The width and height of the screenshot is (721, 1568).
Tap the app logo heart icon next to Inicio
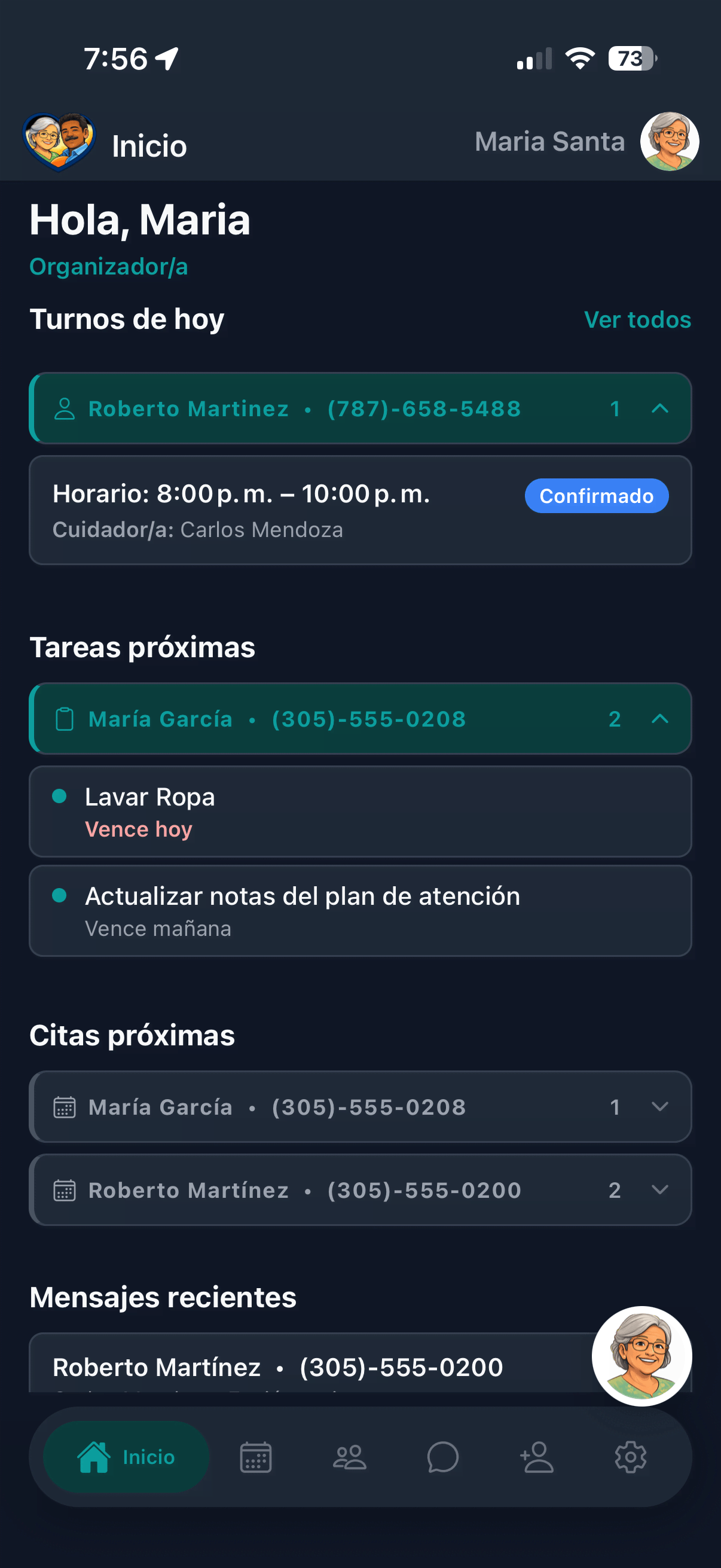click(59, 142)
